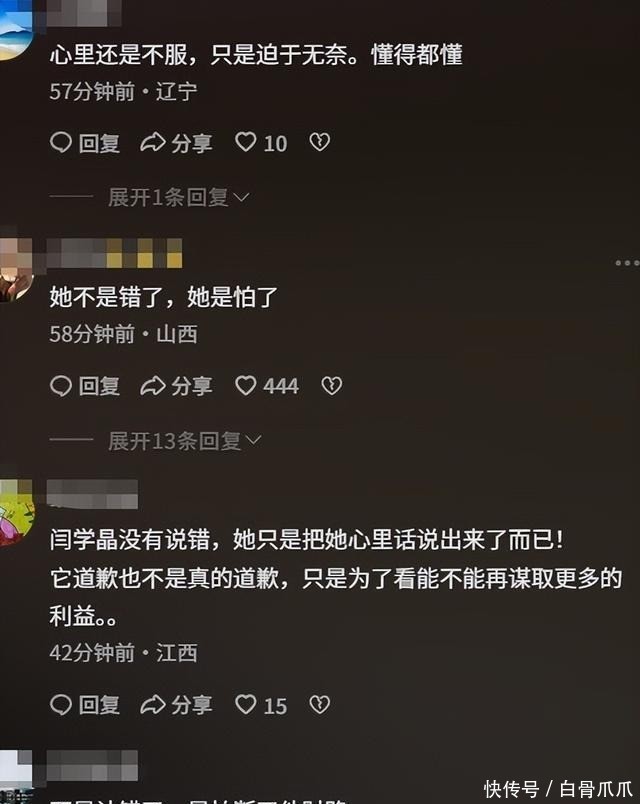Dislike the 辽宁 comment

pos(319,142)
